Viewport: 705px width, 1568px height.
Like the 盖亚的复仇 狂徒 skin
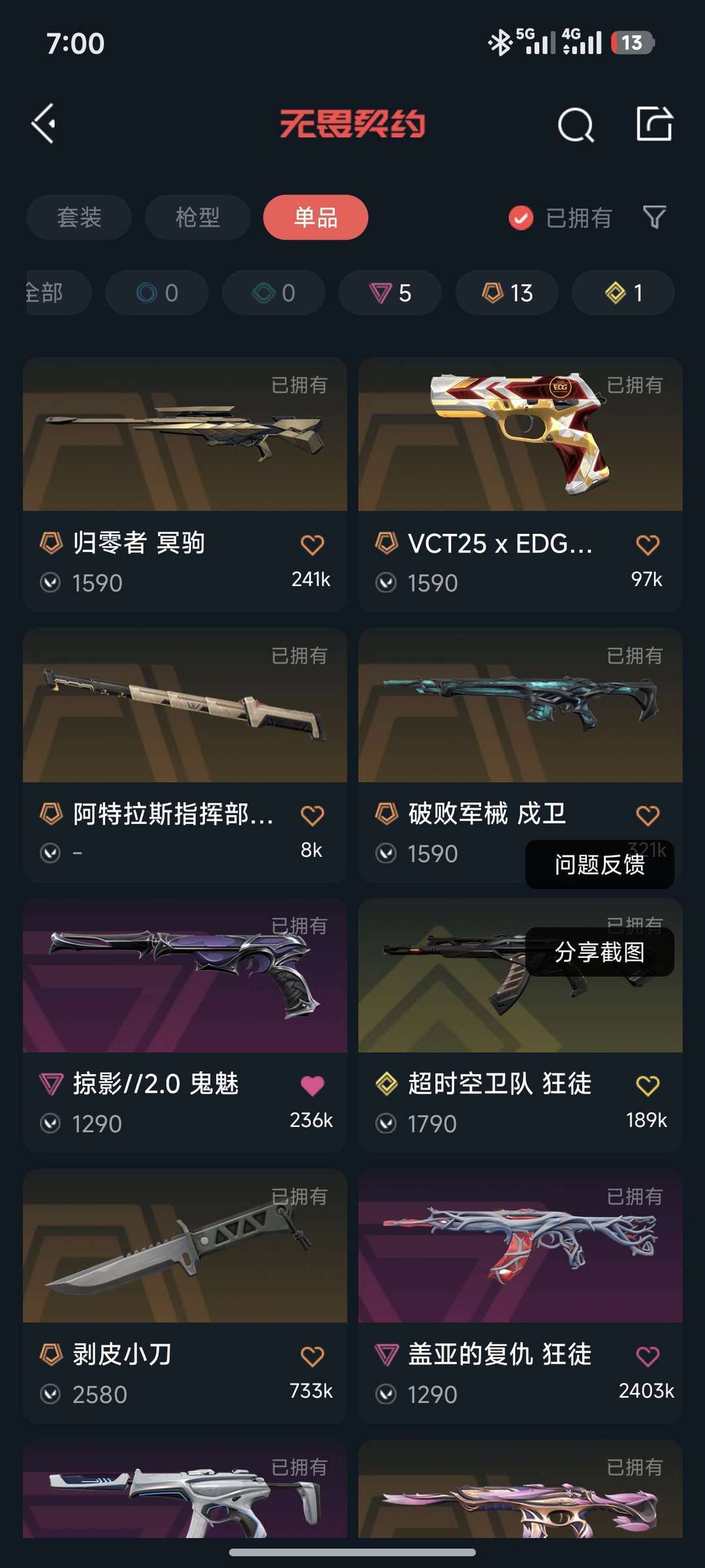click(648, 1357)
